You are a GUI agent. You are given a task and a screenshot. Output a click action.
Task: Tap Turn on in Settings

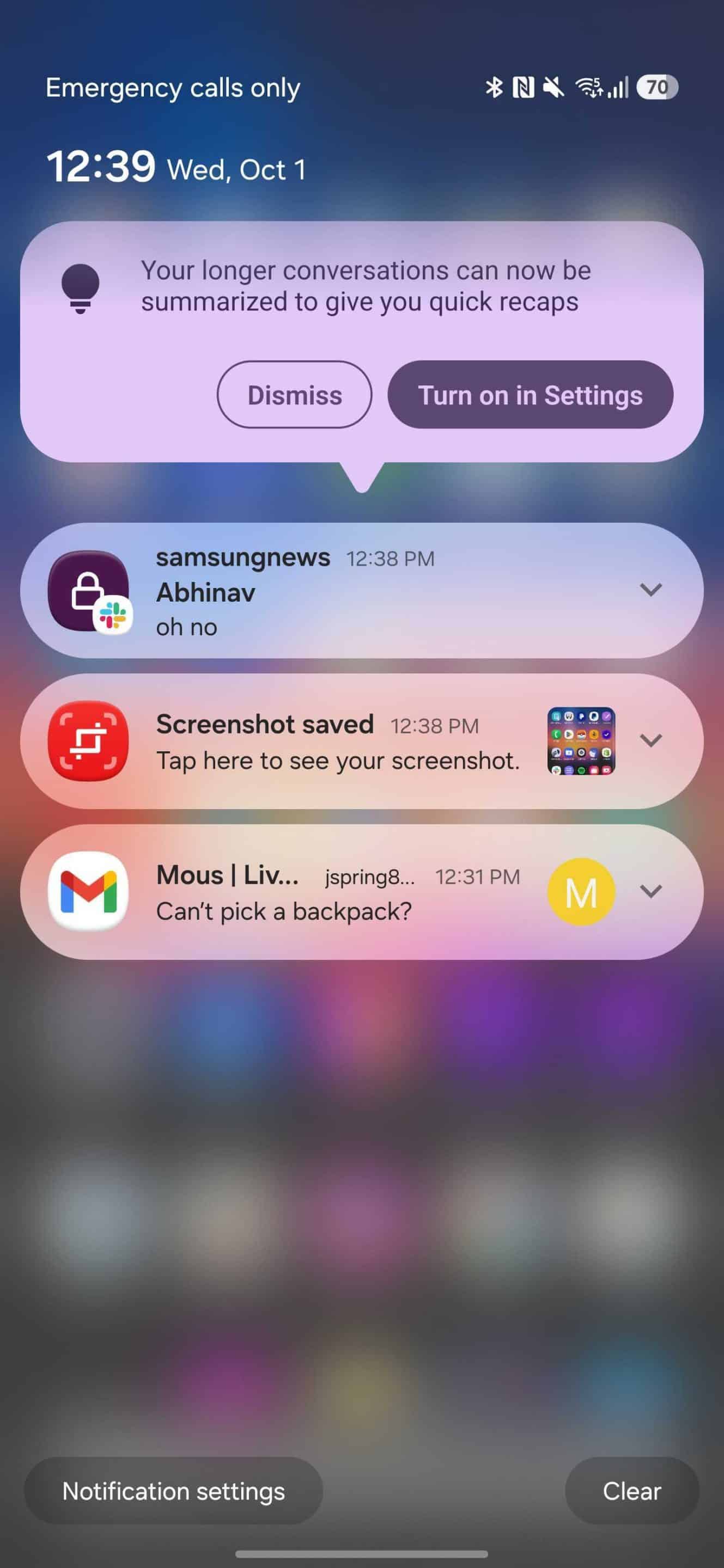(530, 394)
